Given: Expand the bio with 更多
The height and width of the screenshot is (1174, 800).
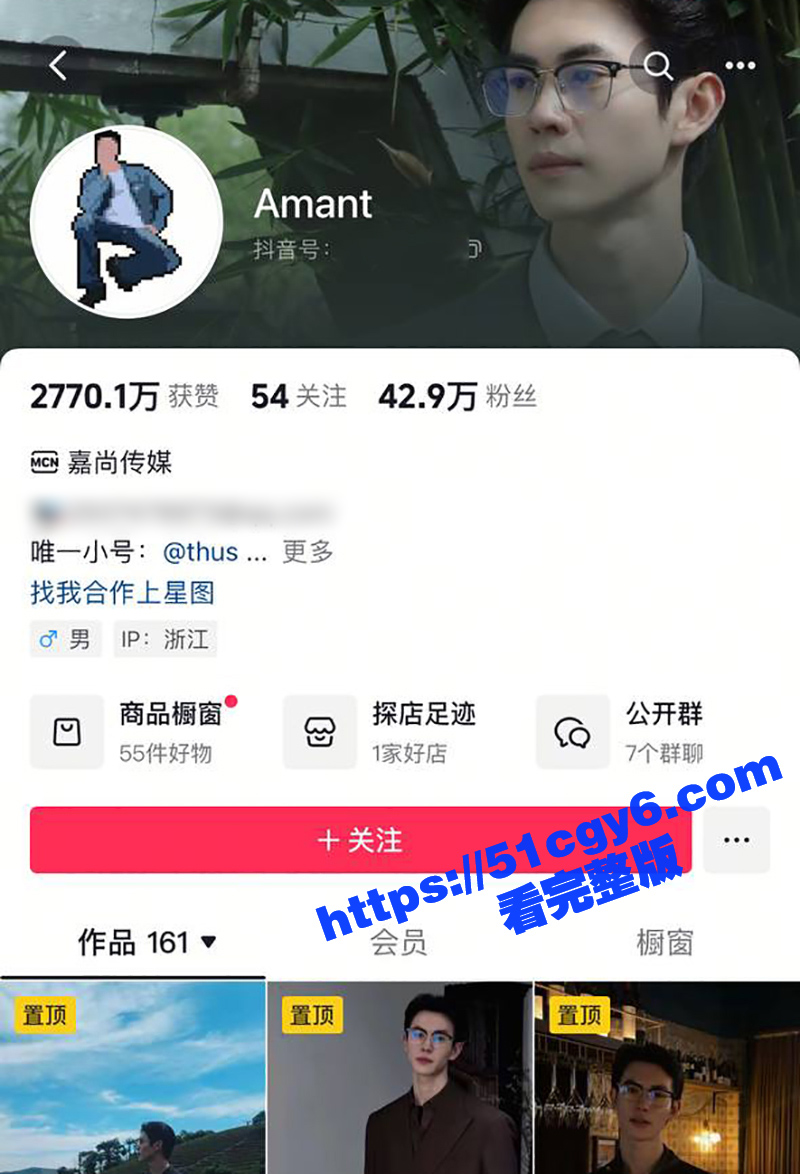Looking at the screenshot, I should 307,551.
